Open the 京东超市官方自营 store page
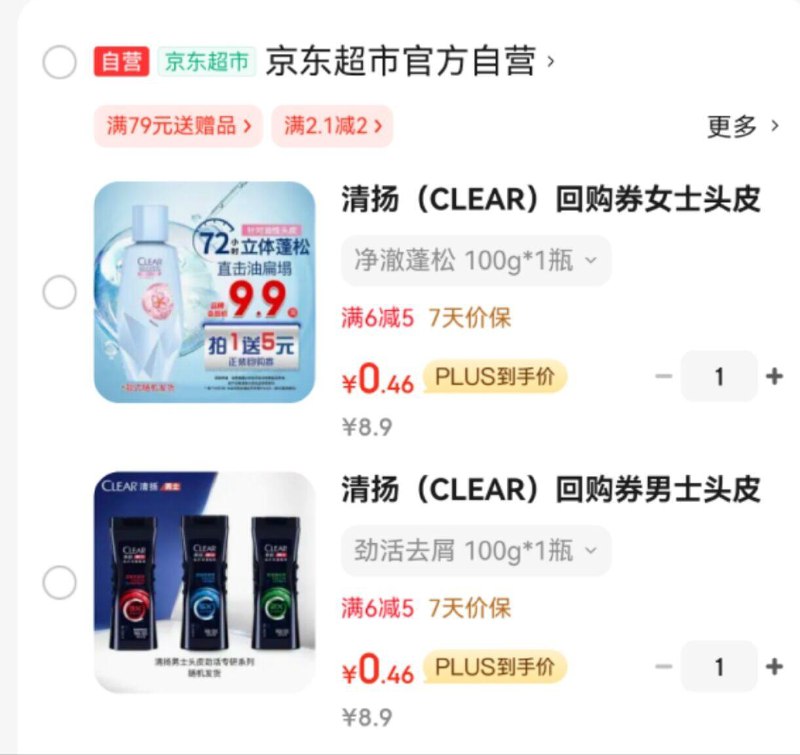The image size is (800, 755). (408, 62)
